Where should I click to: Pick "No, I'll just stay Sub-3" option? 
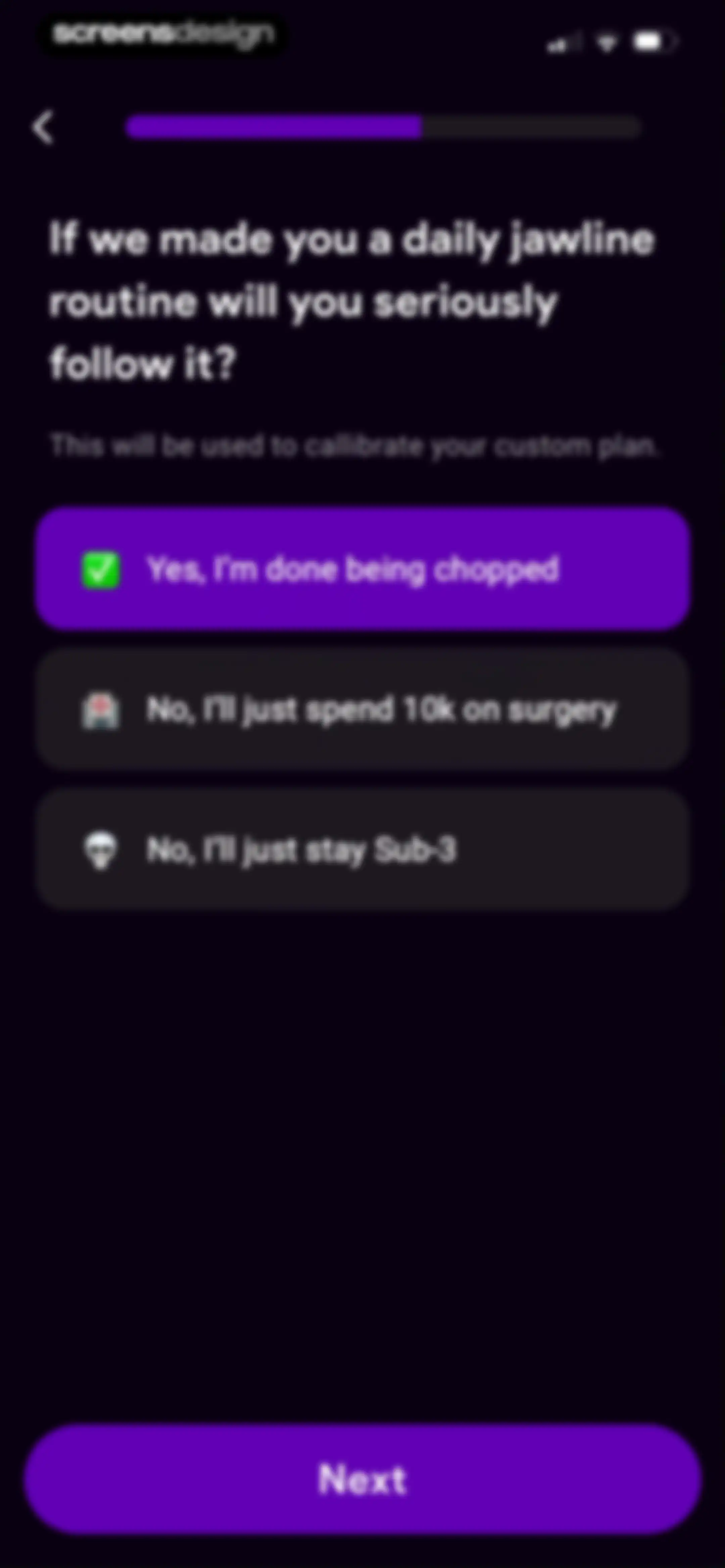click(362, 850)
